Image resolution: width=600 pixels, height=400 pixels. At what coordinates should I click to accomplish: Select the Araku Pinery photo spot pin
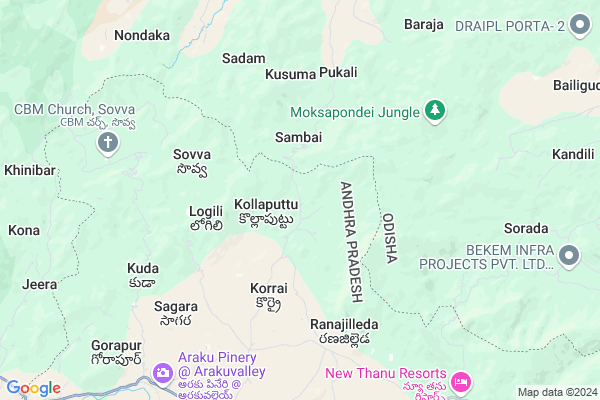click(x=162, y=372)
